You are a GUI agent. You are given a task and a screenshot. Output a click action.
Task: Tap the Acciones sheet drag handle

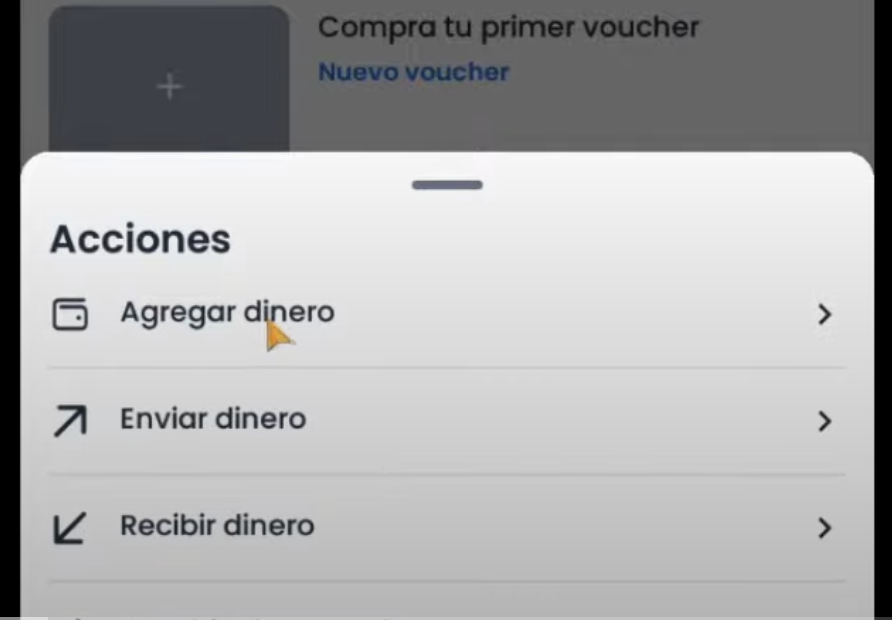tap(447, 185)
